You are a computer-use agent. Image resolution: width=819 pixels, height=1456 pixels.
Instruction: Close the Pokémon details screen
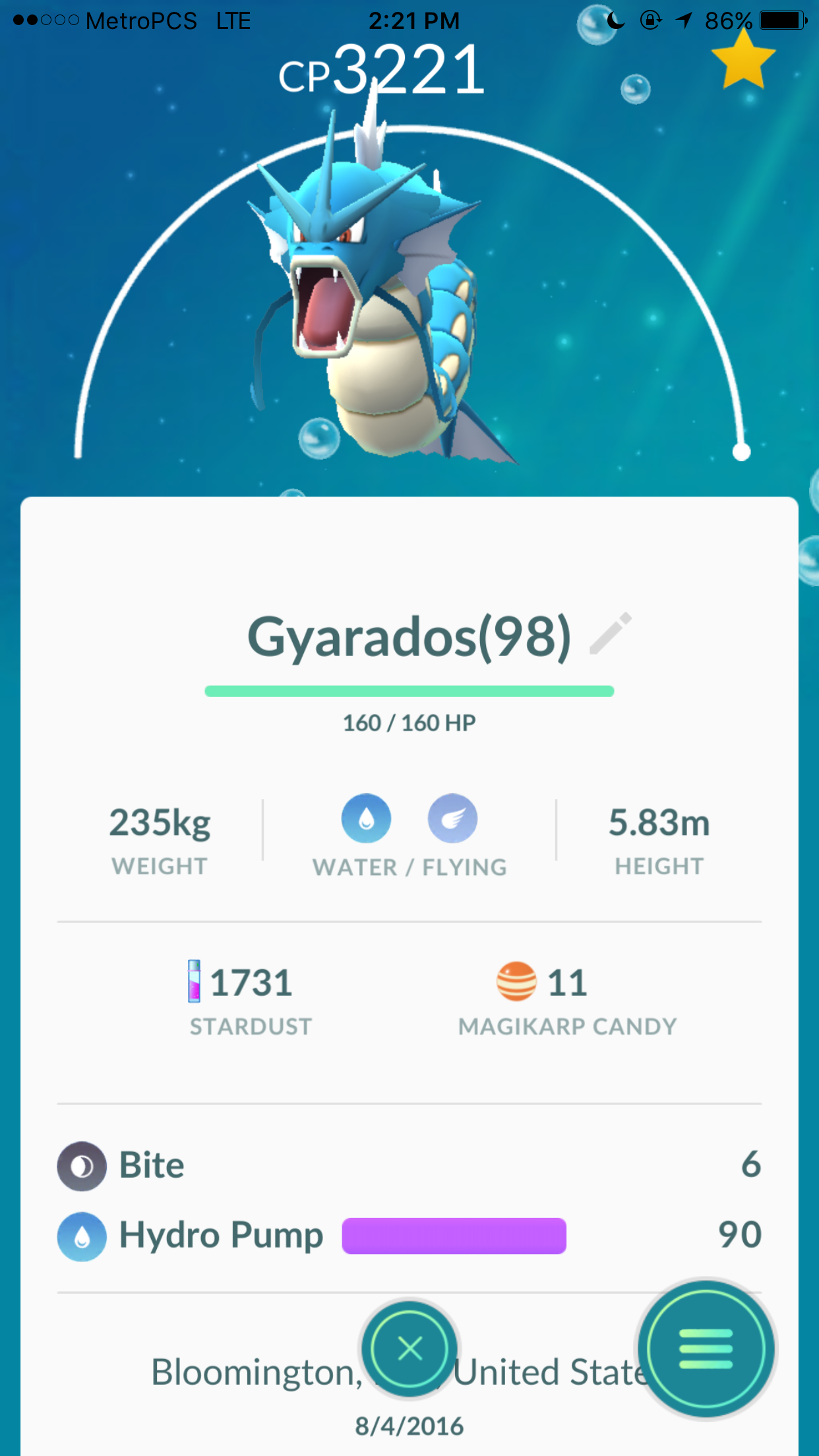(409, 1349)
